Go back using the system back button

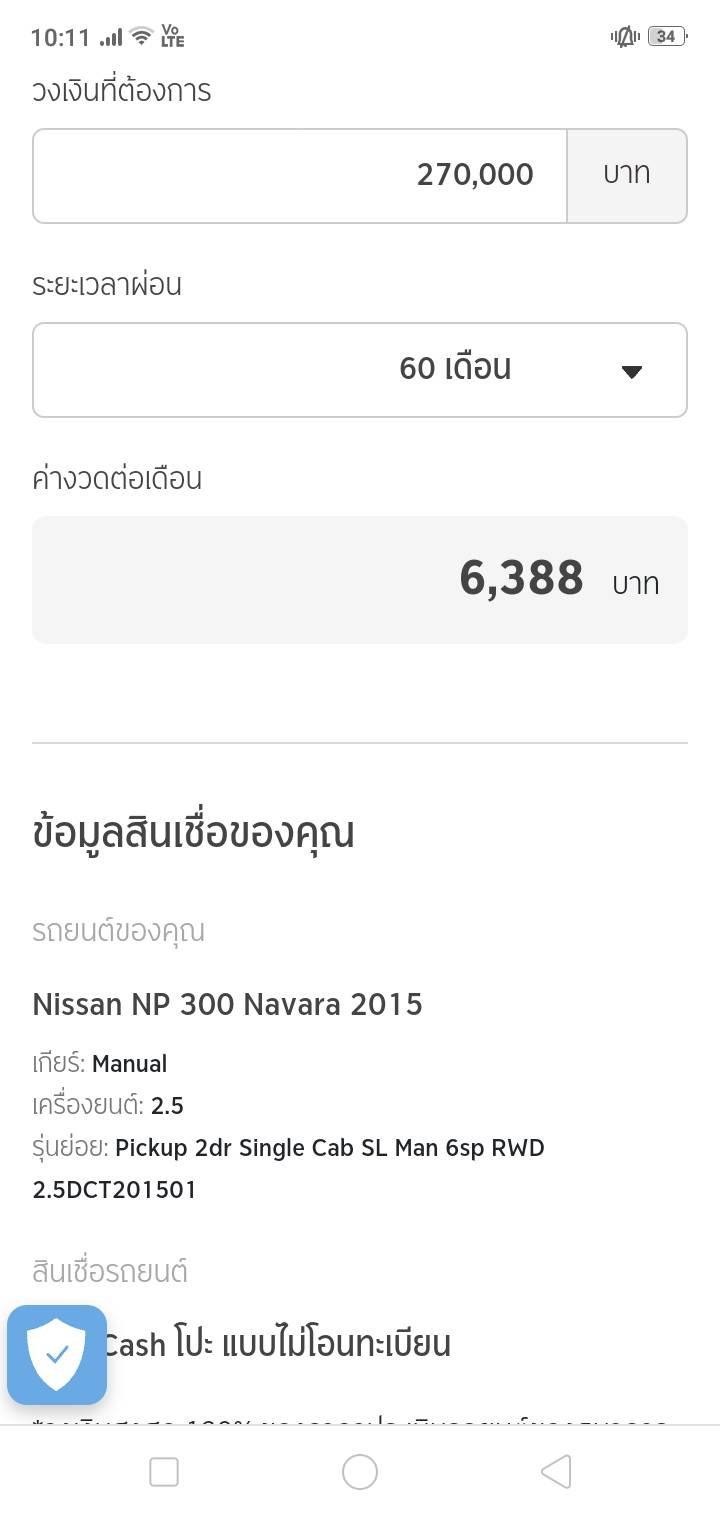[556, 1472]
